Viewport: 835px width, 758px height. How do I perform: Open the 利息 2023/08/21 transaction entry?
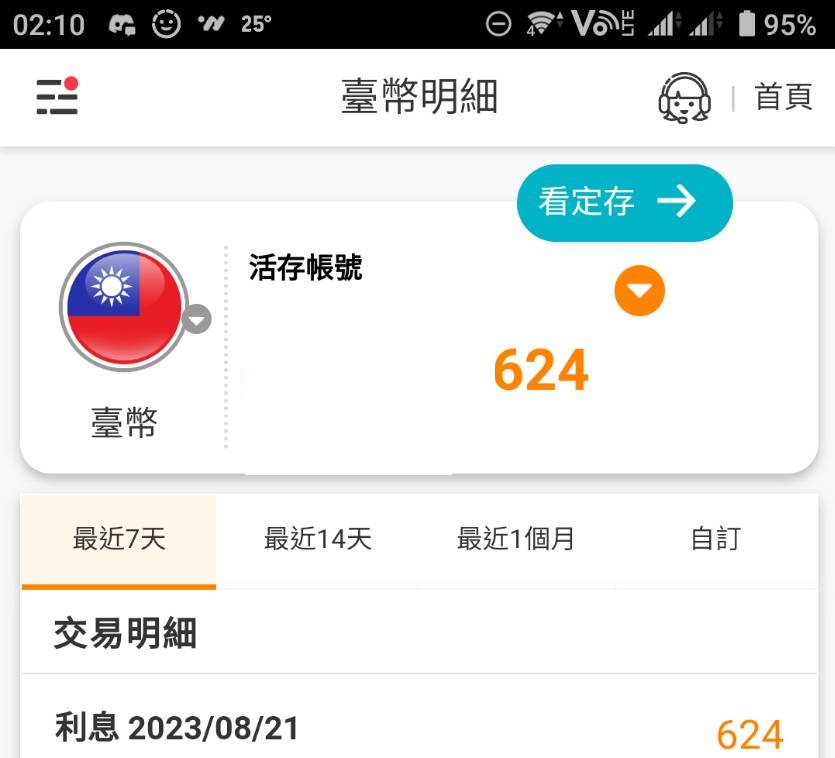pos(418,729)
